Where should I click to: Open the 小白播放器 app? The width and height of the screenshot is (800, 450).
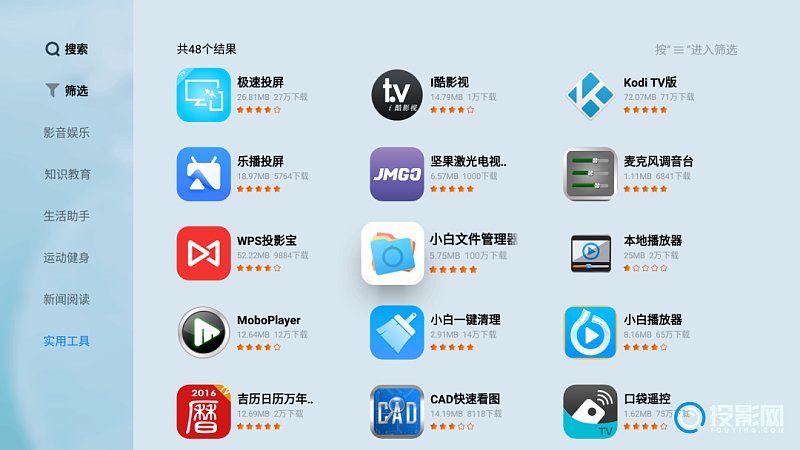[x=590, y=332]
